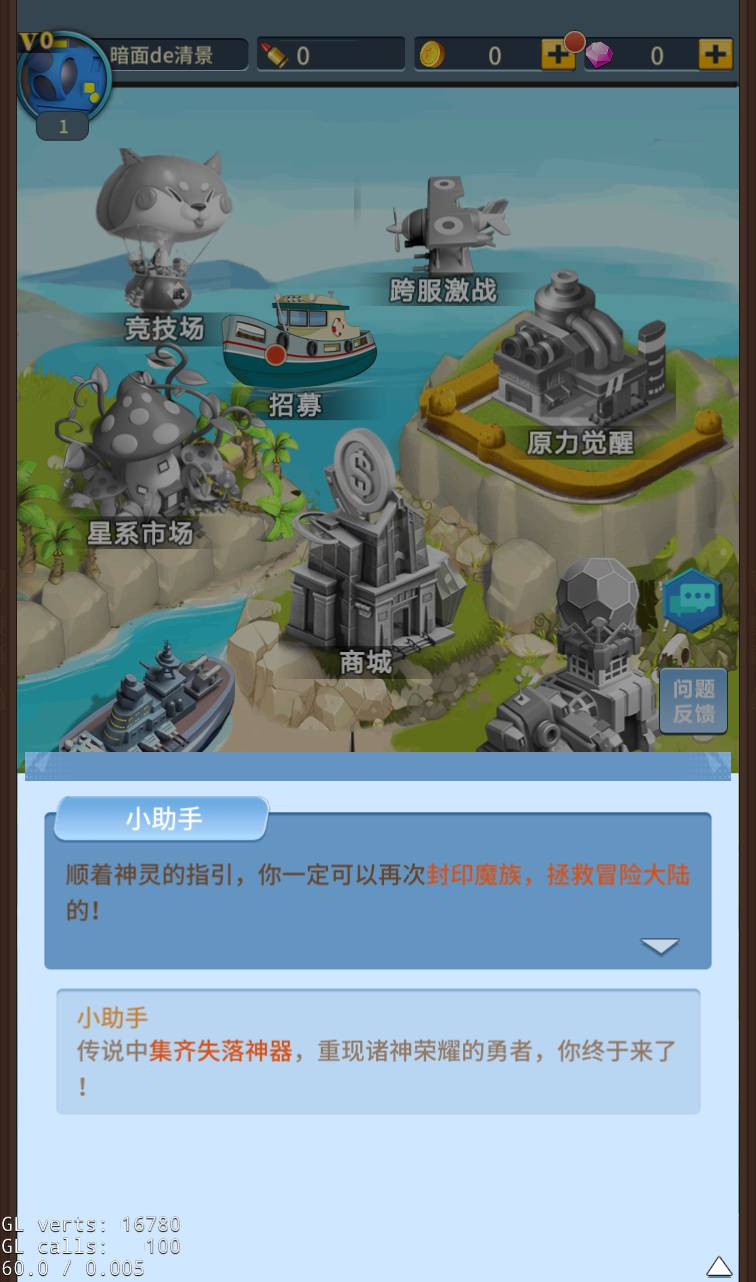Add more gems with plus button
Image resolution: width=756 pixels, height=1282 pixels.
pyautogui.click(x=715, y=55)
